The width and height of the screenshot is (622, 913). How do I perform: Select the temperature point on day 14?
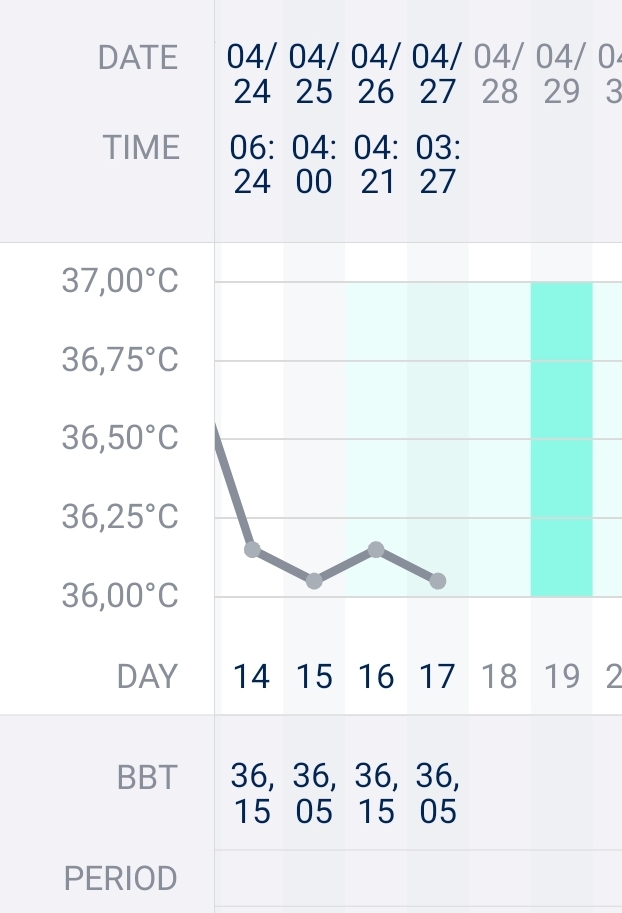click(252, 549)
